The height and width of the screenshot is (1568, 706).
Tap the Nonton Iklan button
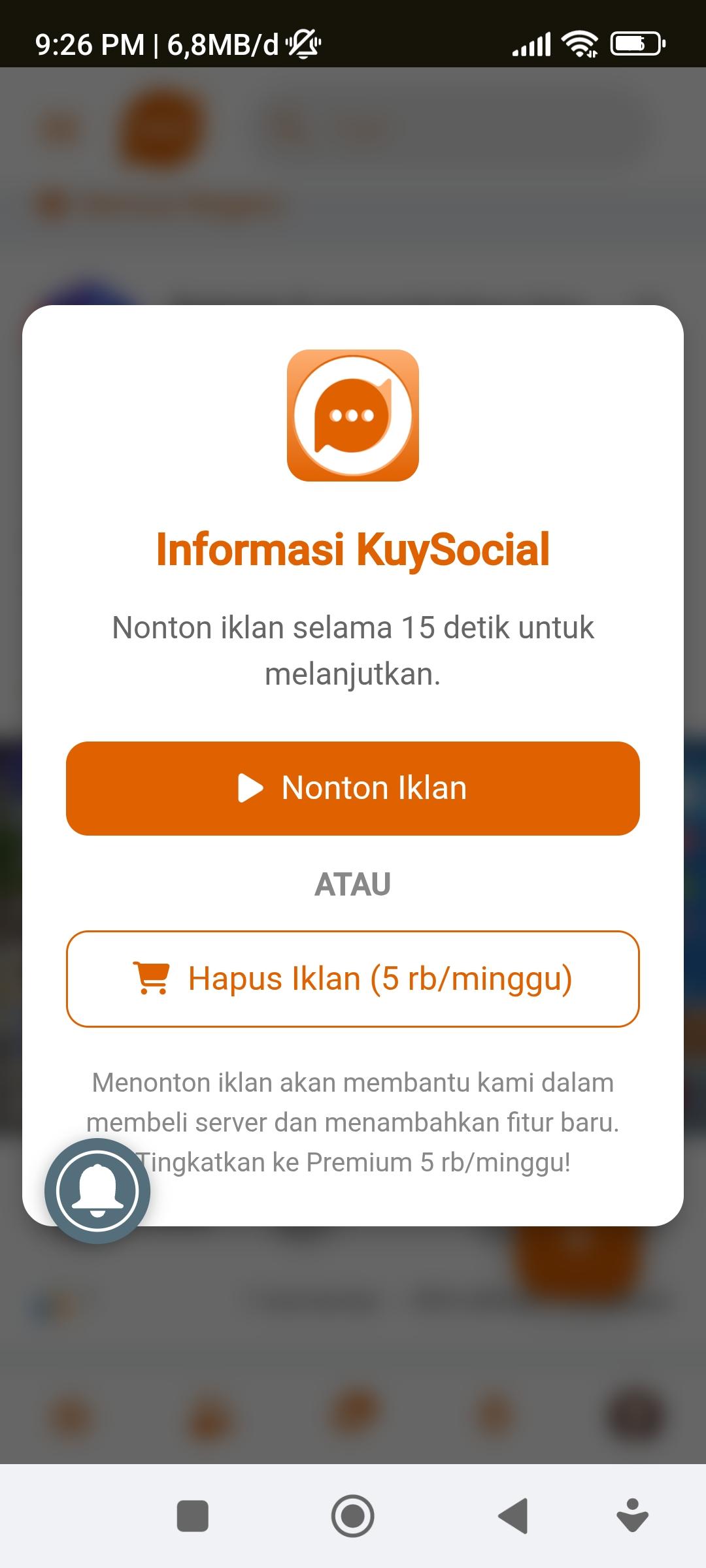point(353,788)
